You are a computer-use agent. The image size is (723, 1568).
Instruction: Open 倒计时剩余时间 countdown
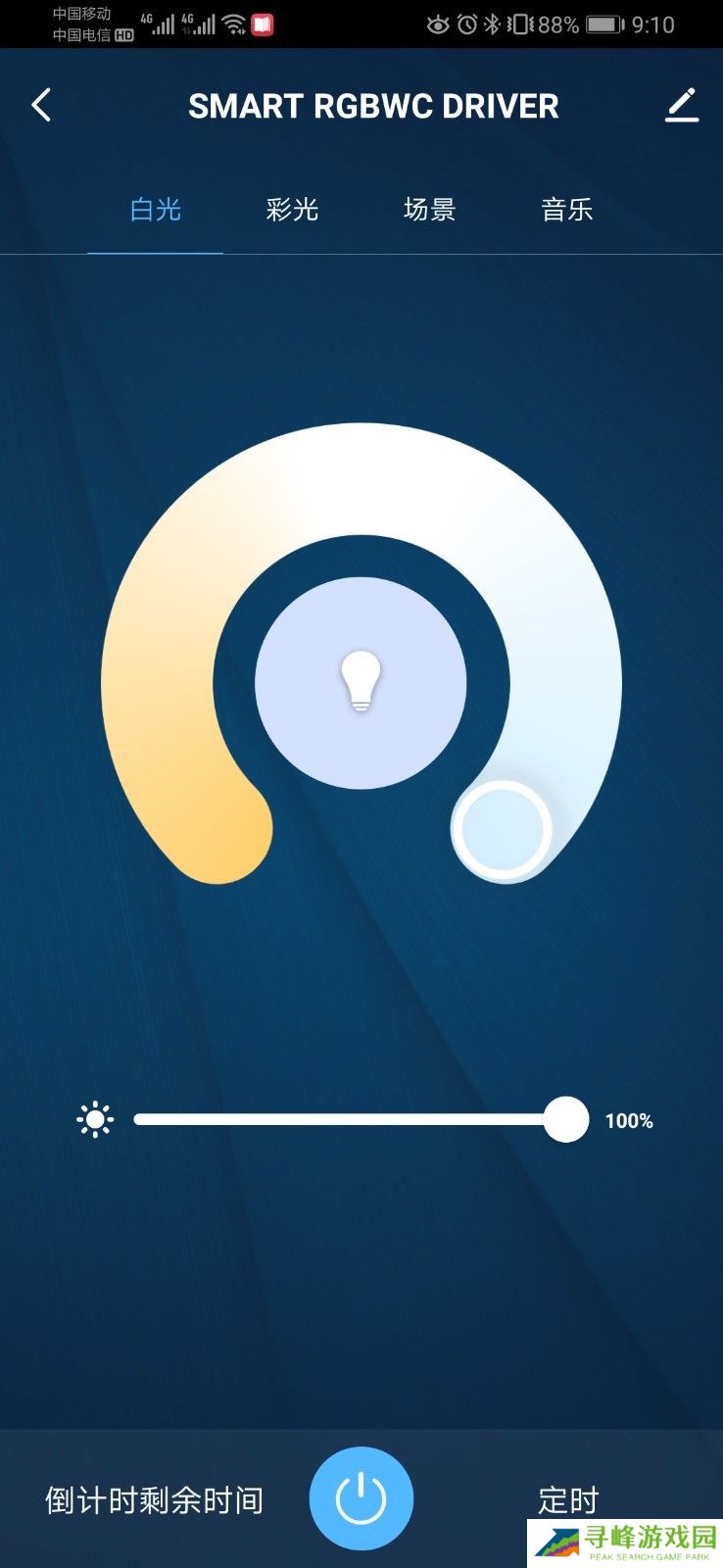tap(154, 1500)
